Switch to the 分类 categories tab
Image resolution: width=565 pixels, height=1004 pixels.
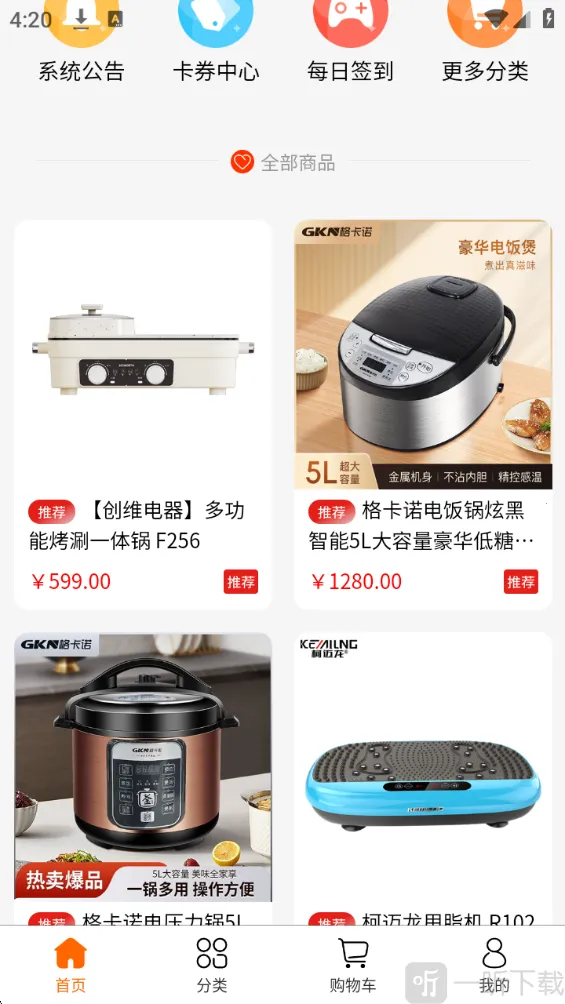coord(211,965)
